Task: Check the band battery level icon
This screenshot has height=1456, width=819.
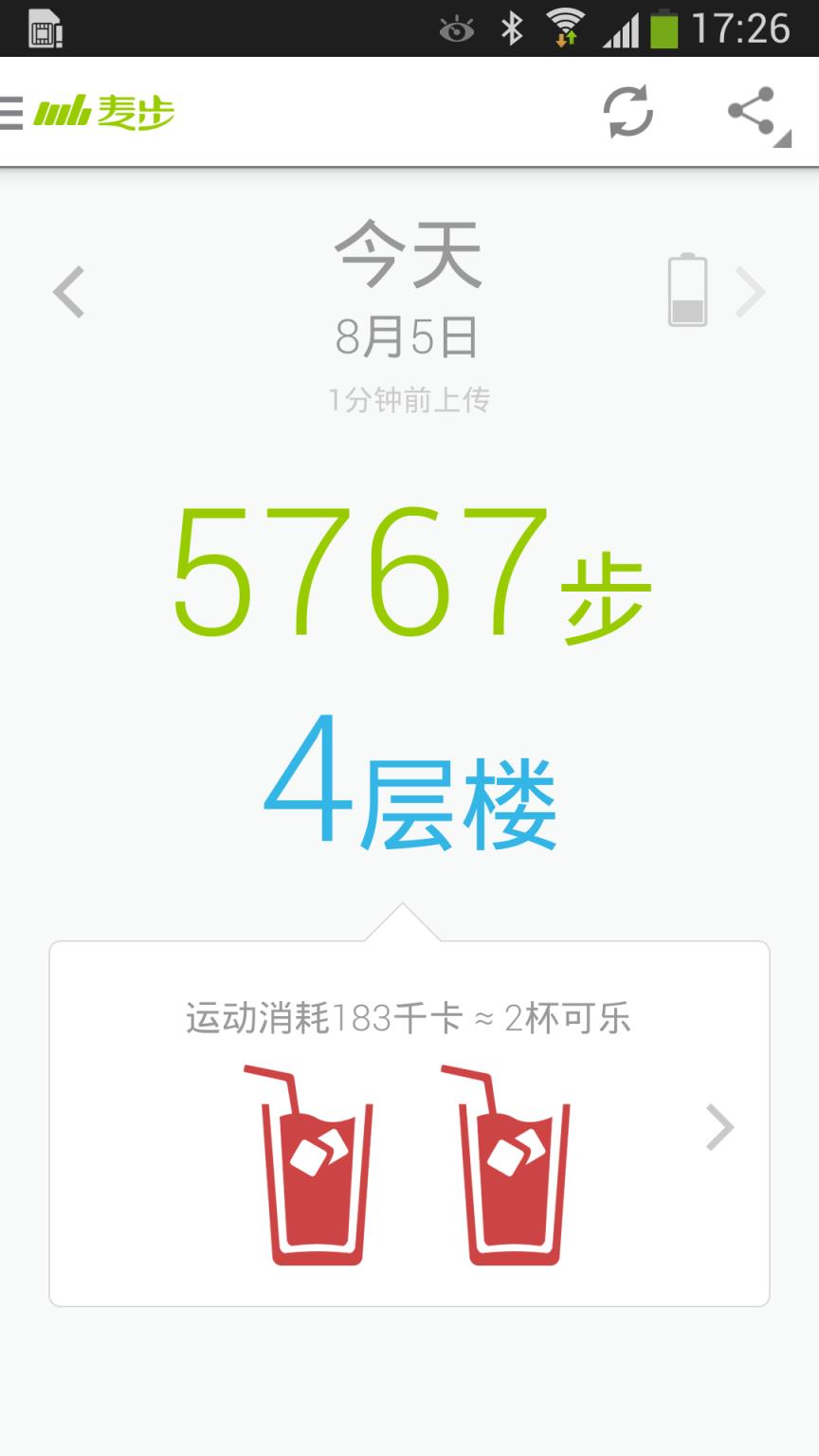Action: (688, 292)
